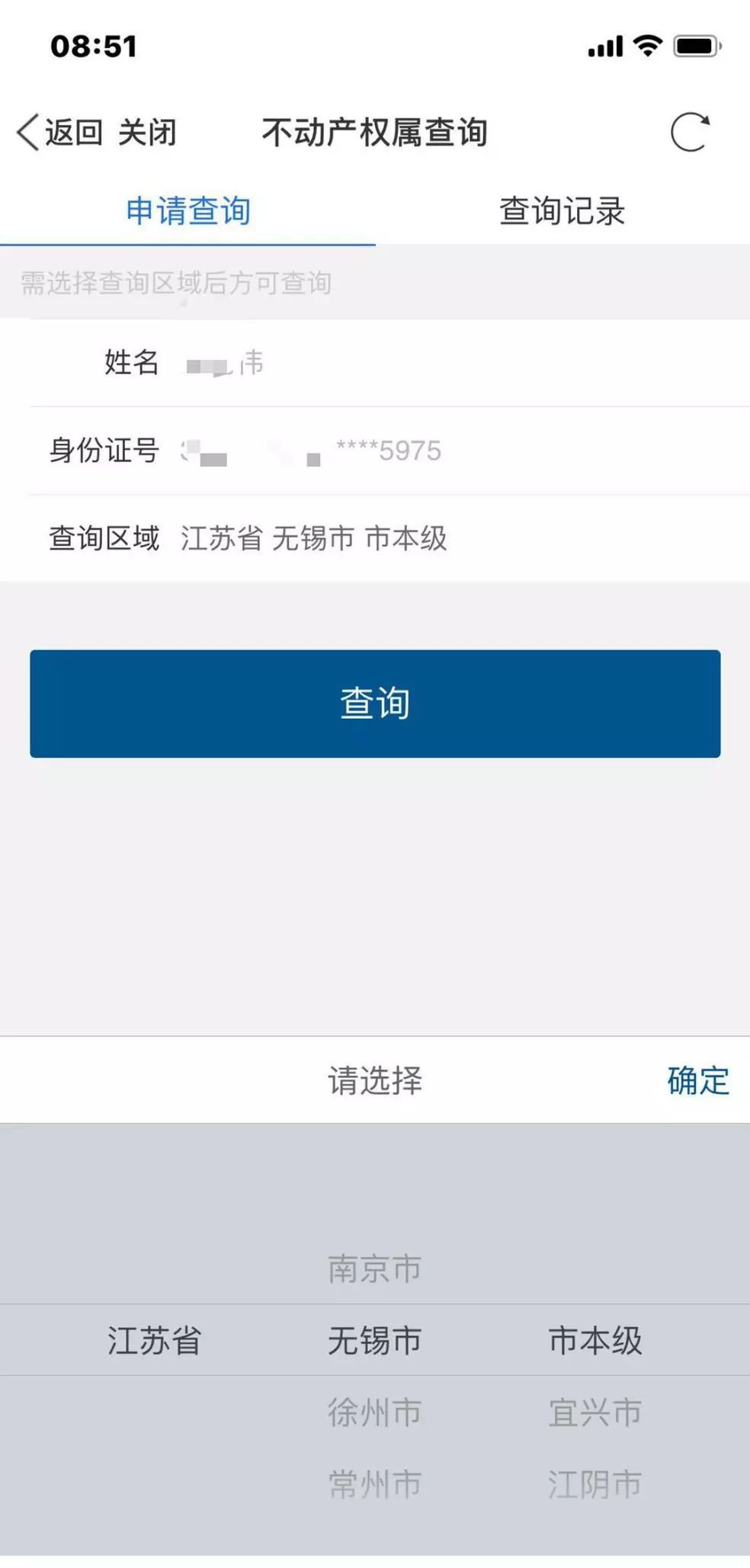The image size is (750, 1568).
Task: Refresh the page with the reload icon
Action: pyautogui.click(x=690, y=133)
